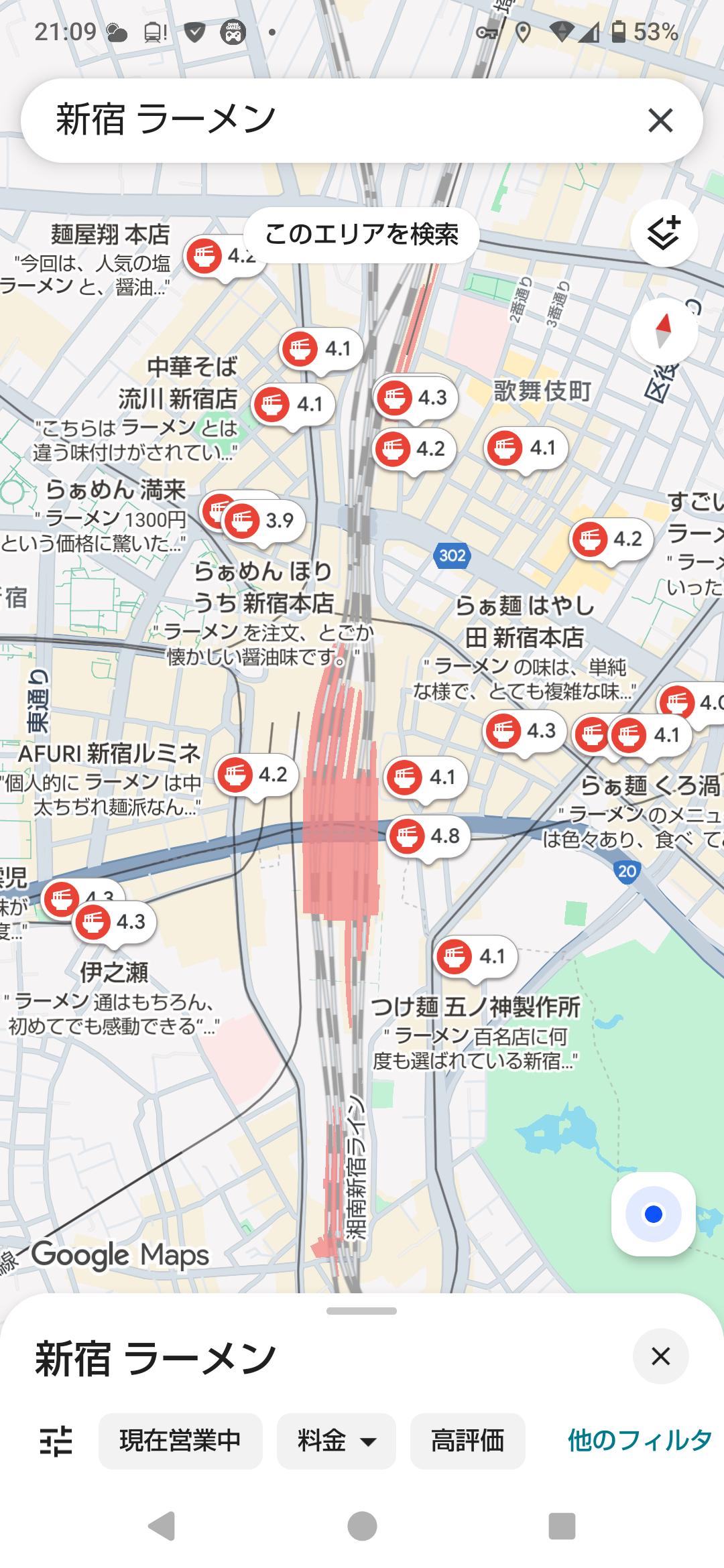Open the 3.9 rated ramen pin
This screenshot has width=724, height=1568.
pyautogui.click(x=261, y=521)
